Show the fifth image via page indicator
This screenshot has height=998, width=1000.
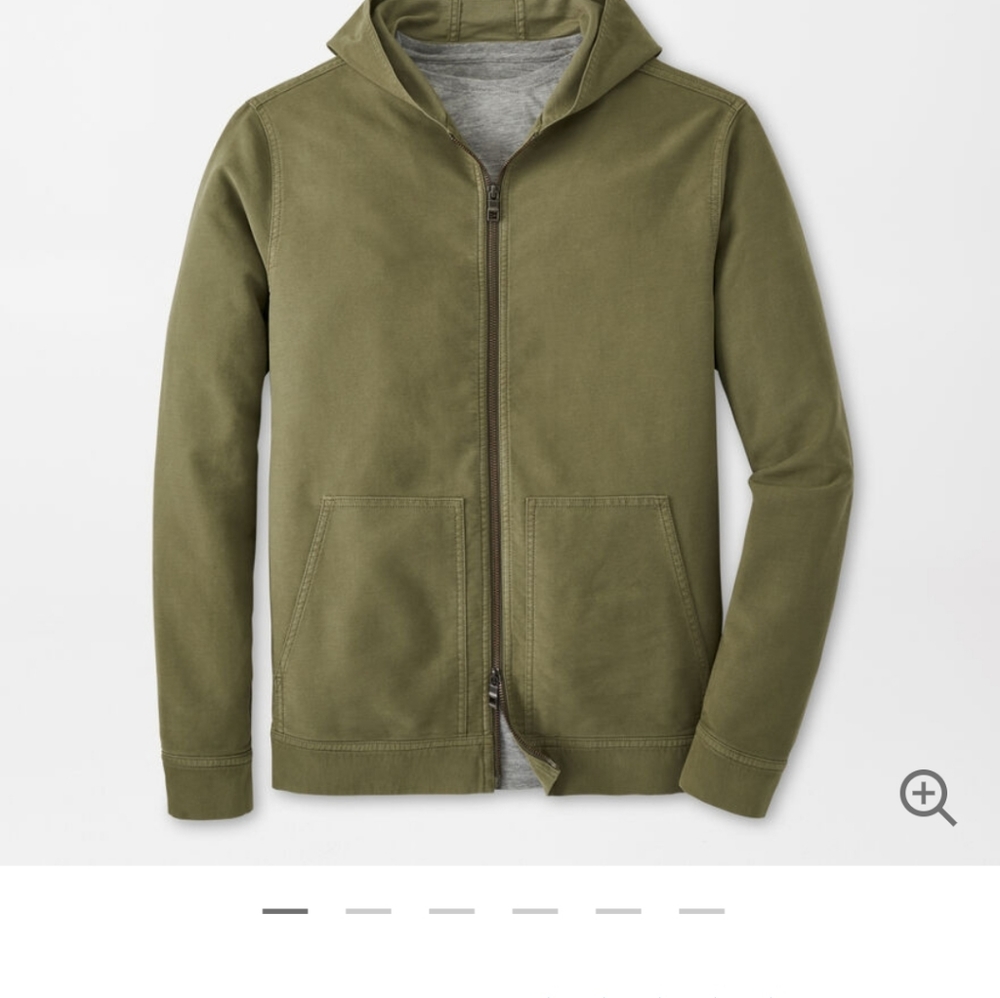(x=618, y=911)
